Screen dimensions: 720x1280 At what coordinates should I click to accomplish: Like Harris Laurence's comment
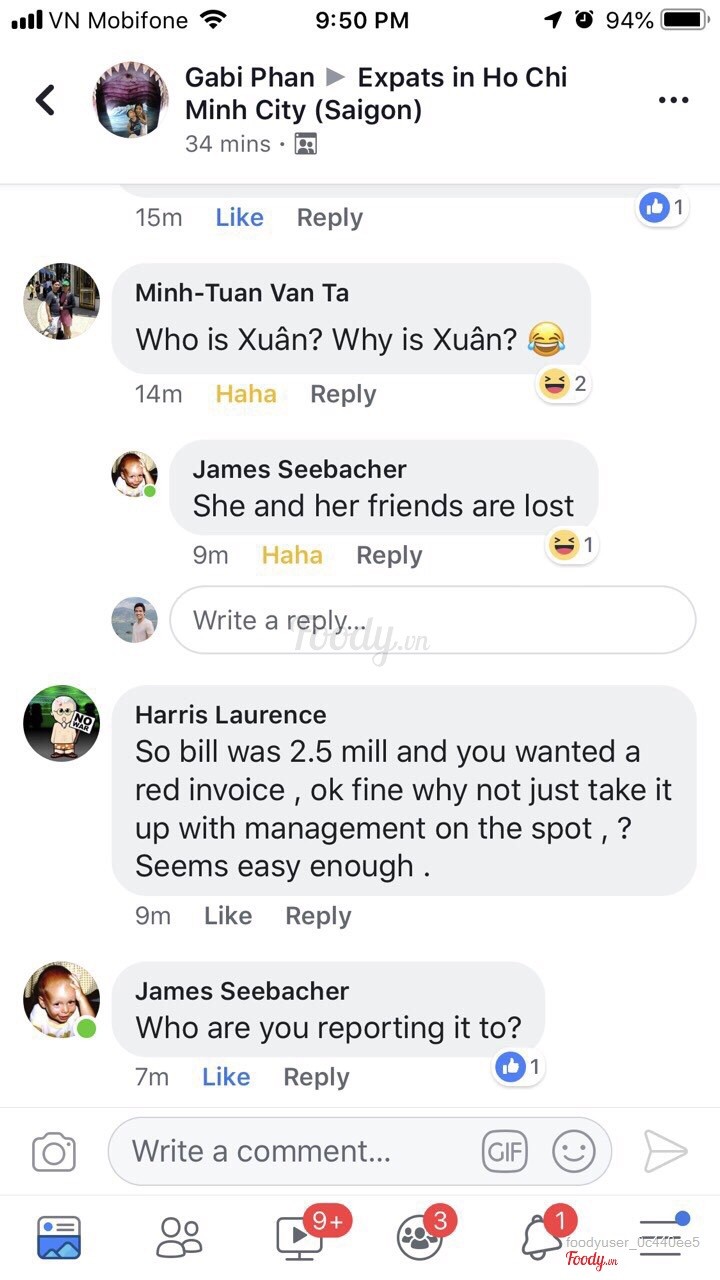click(227, 916)
